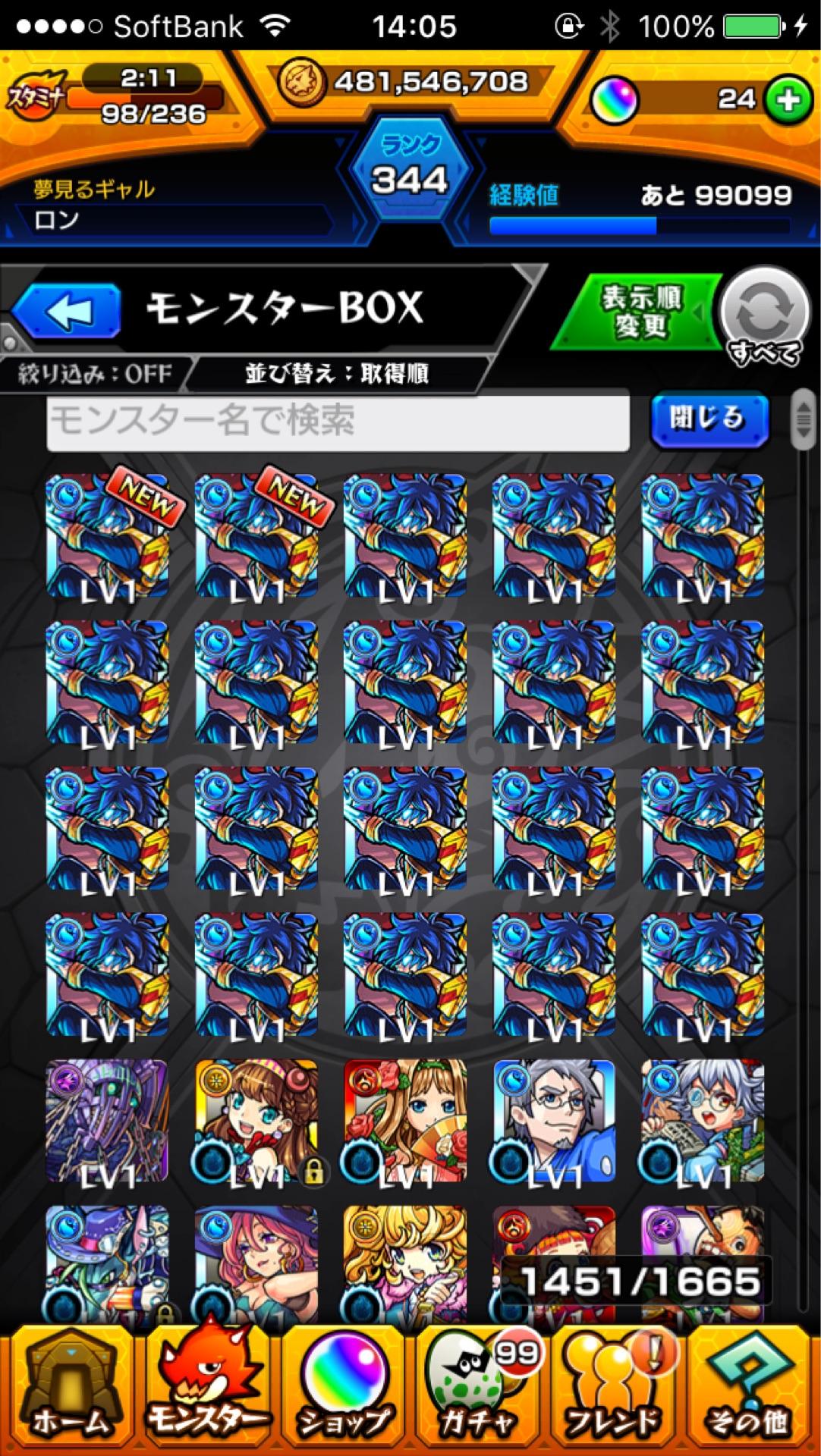Select the purple chained monster tile

point(107,1121)
